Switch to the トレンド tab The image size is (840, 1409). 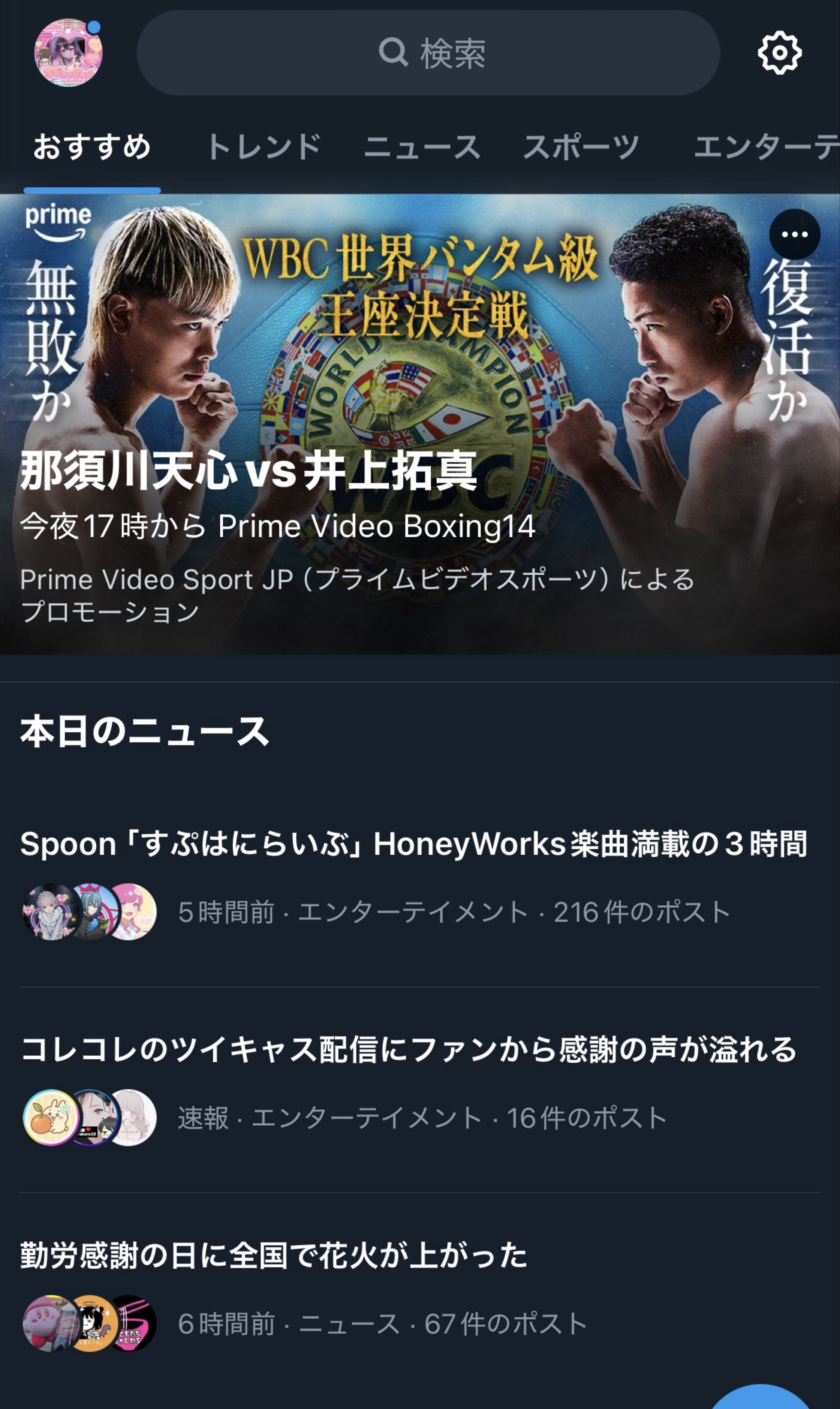click(x=263, y=146)
